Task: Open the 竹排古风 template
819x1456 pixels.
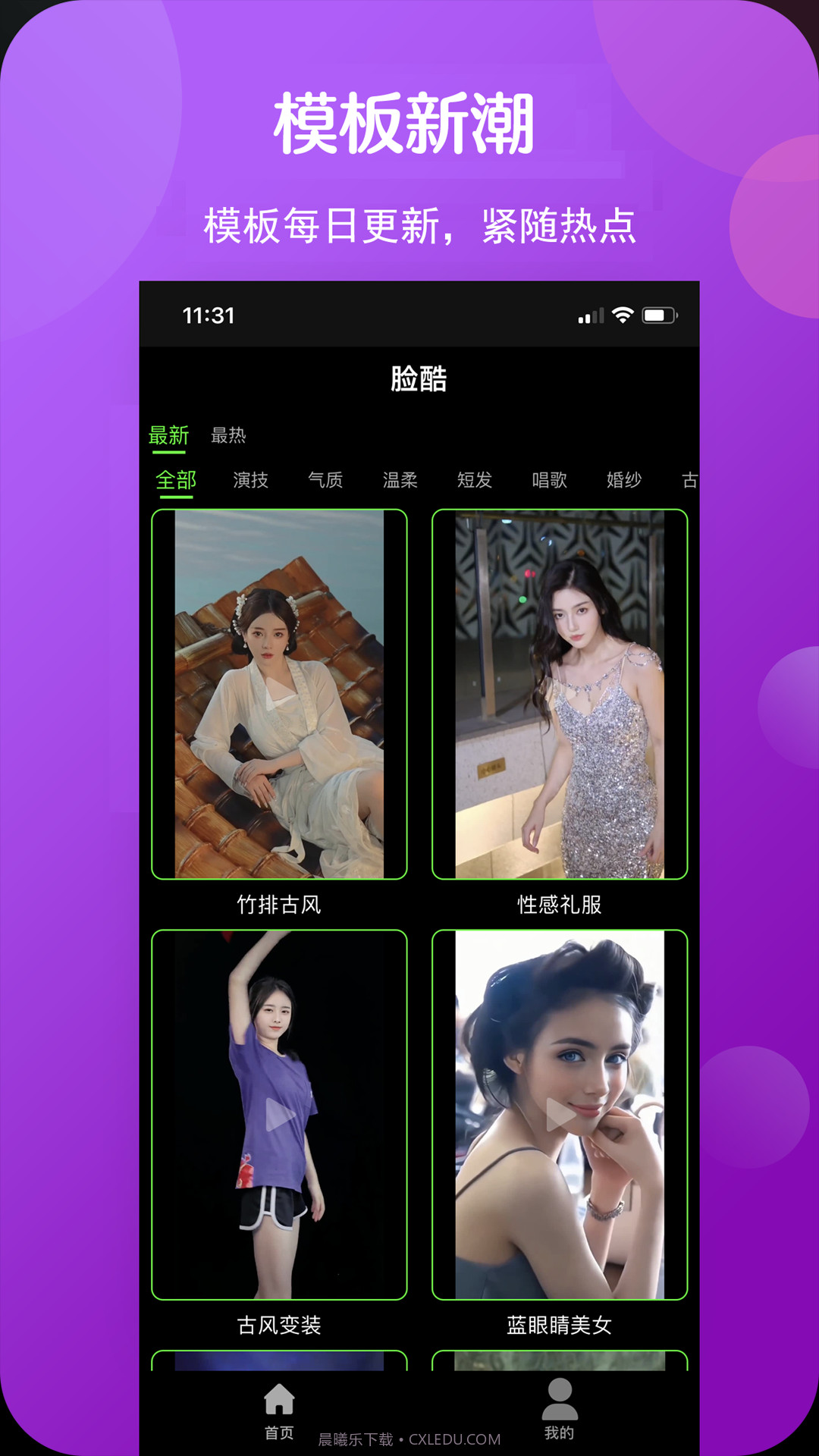Action: (281, 694)
